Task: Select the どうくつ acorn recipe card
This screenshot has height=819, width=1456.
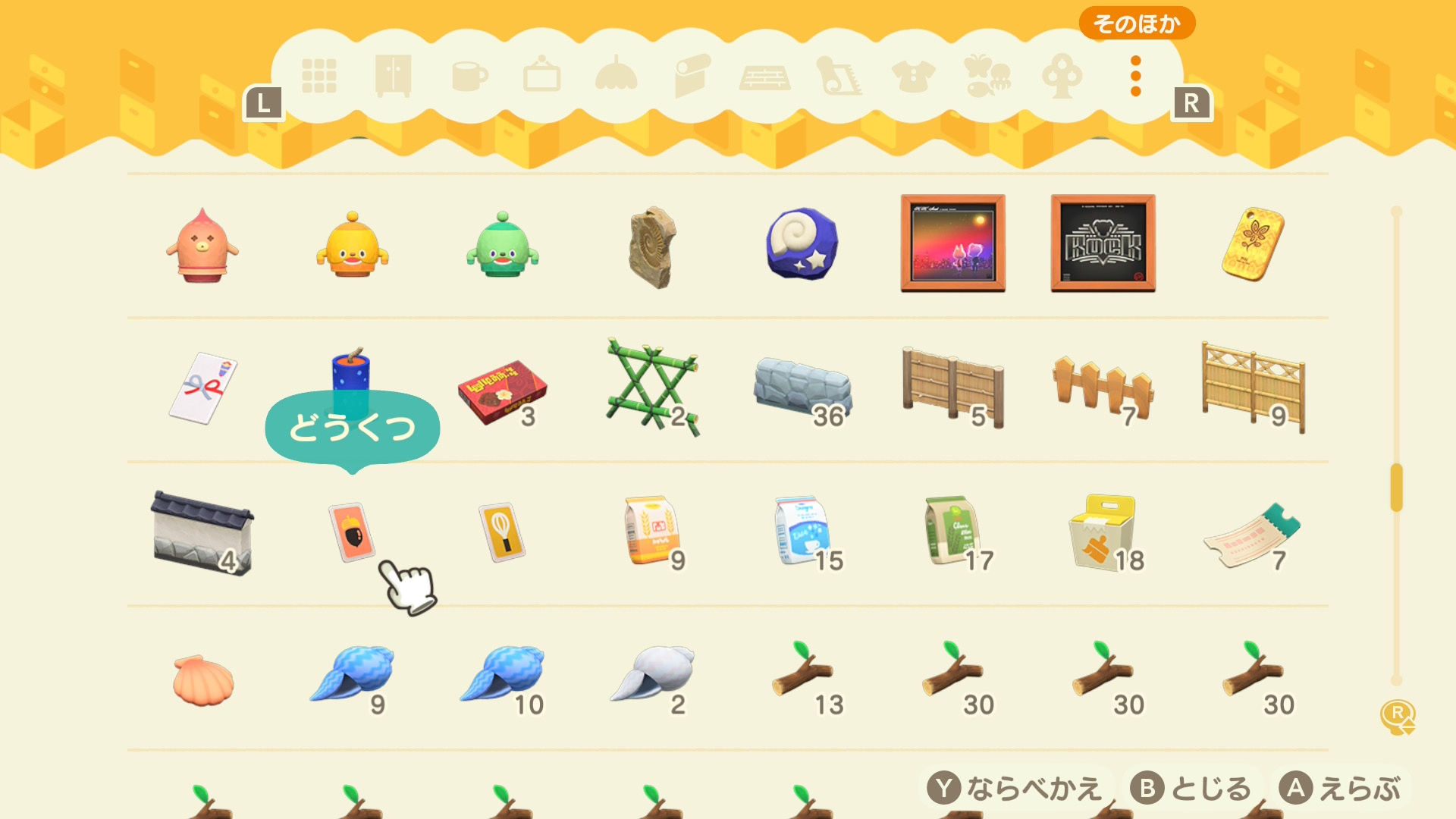Action: tap(352, 532)
